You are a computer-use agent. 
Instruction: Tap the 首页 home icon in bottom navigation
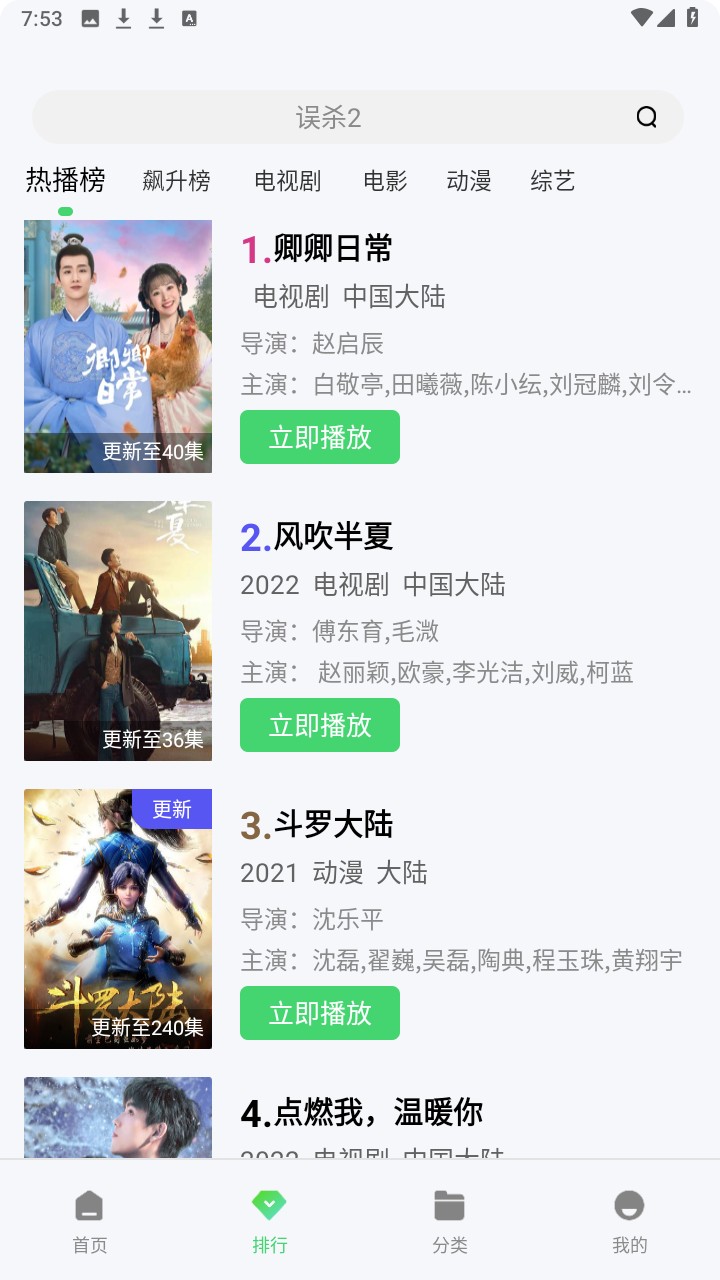89,1206
